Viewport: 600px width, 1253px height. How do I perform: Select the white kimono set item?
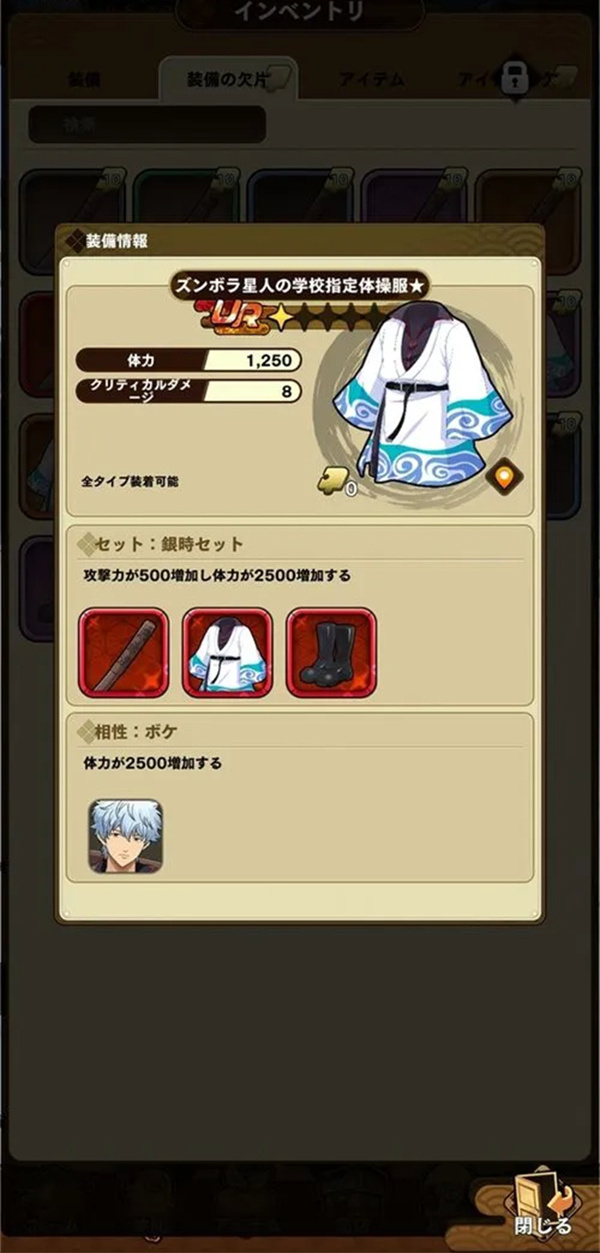(227, 652)
